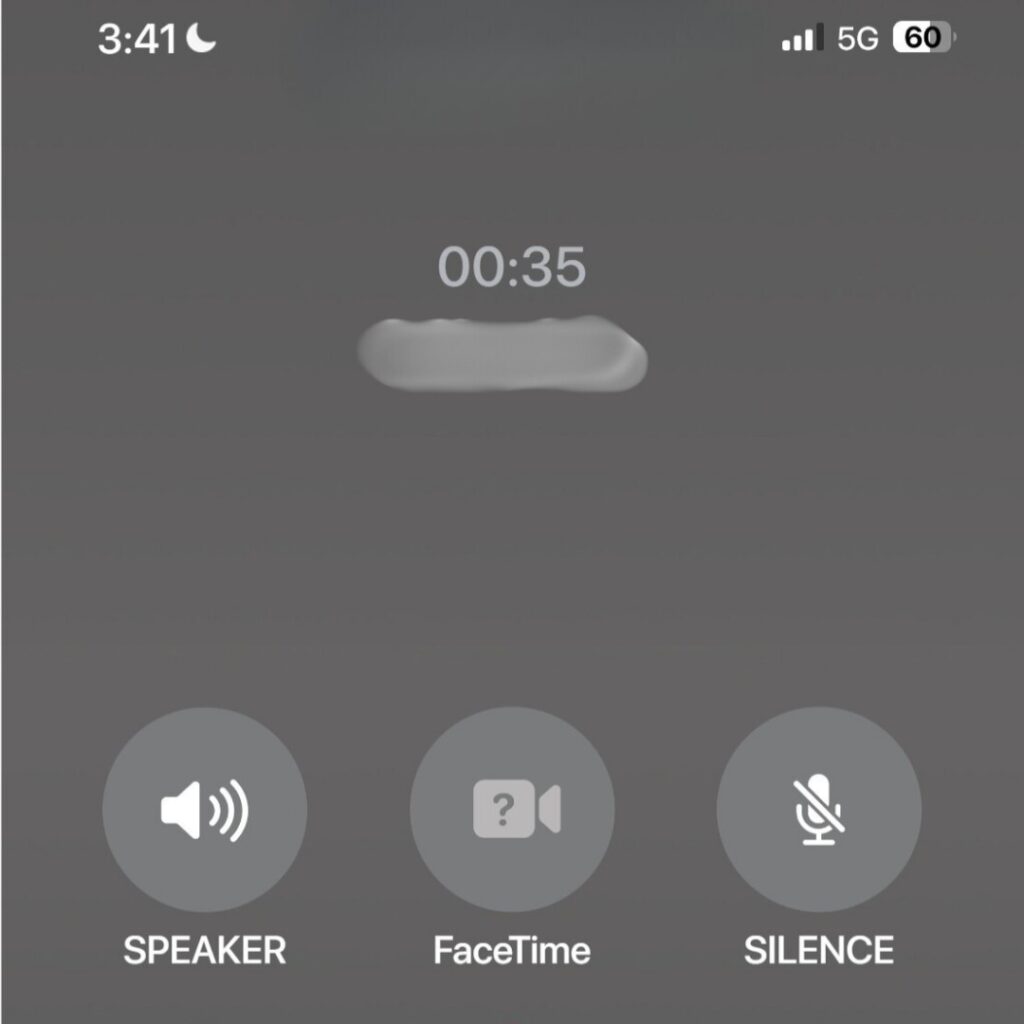Mute the microphone with the Silence button
The image size is (1024, 1024).
[x=819, y=809]
